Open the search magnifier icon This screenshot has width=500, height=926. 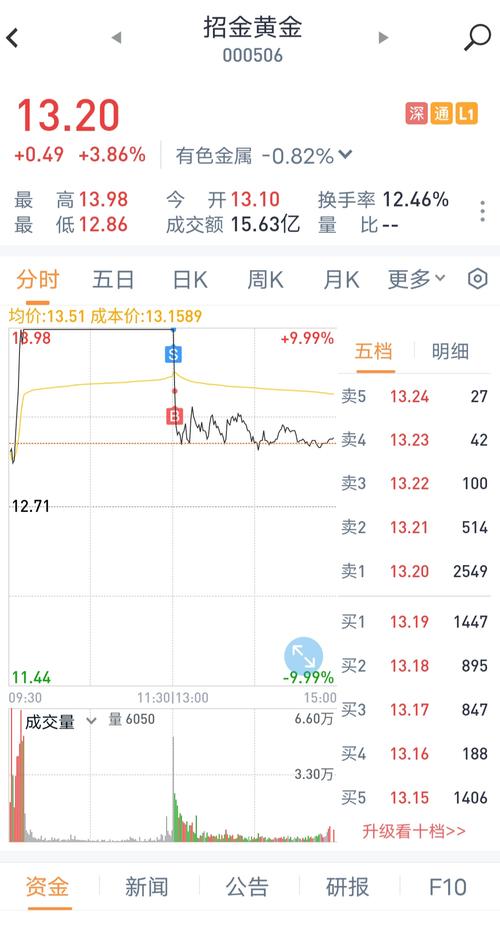(477, 38)
